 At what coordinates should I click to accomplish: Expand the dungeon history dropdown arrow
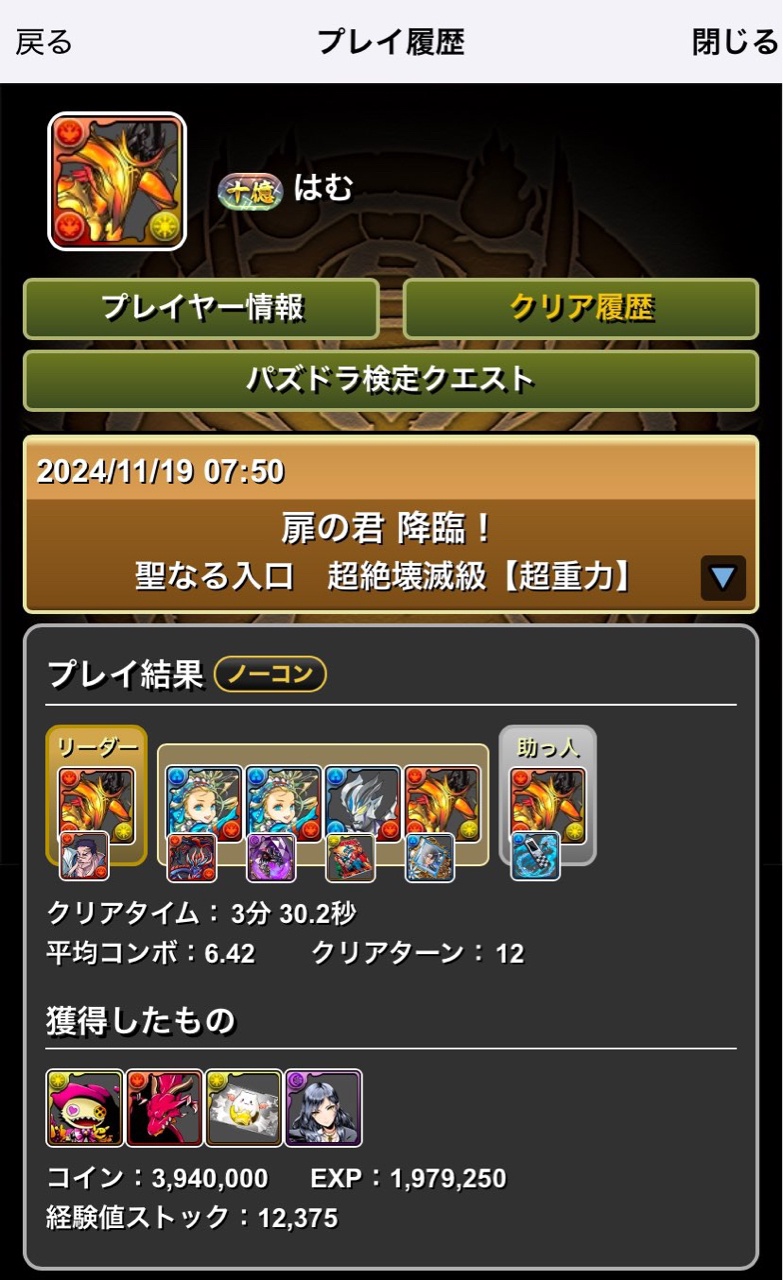pos(723,577)
